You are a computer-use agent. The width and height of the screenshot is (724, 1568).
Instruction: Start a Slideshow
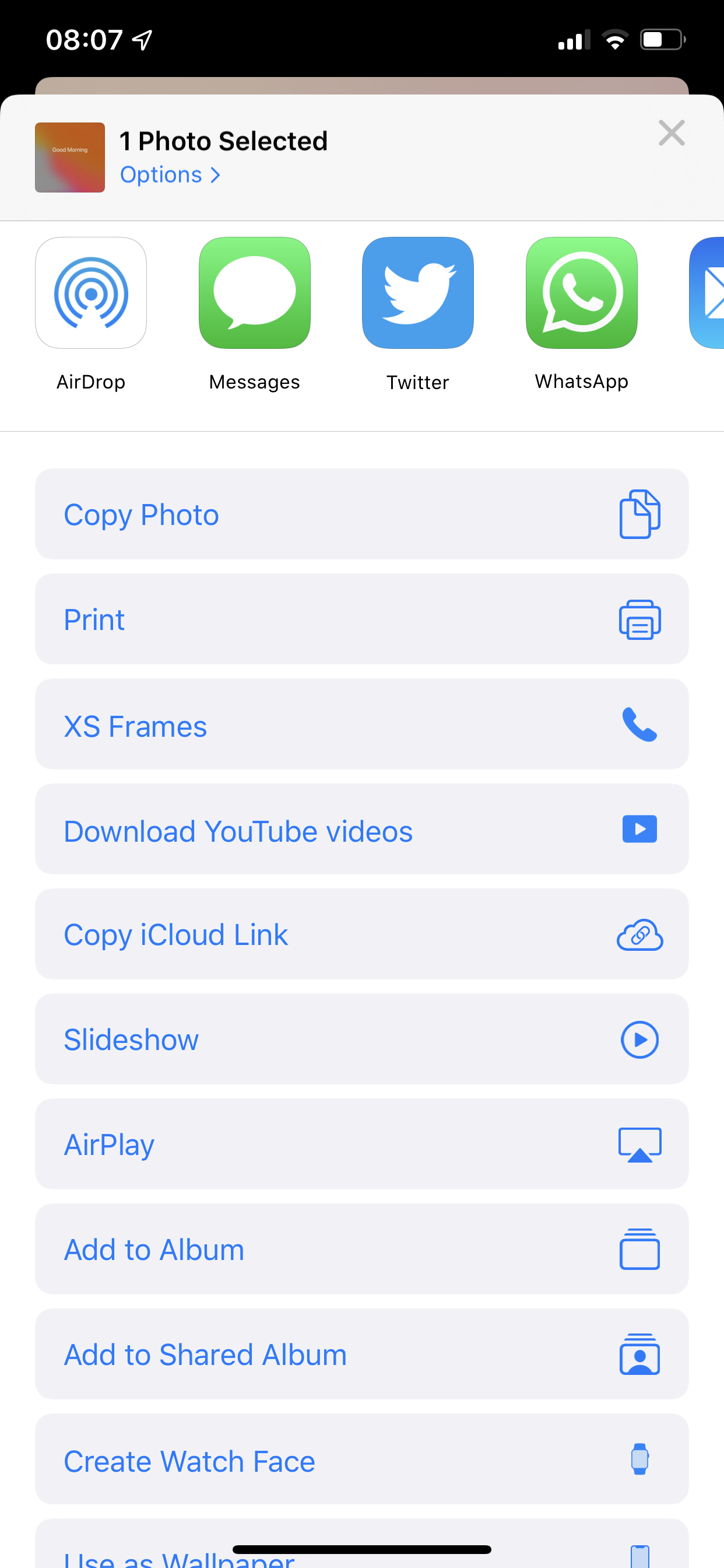pos(361,1039)
